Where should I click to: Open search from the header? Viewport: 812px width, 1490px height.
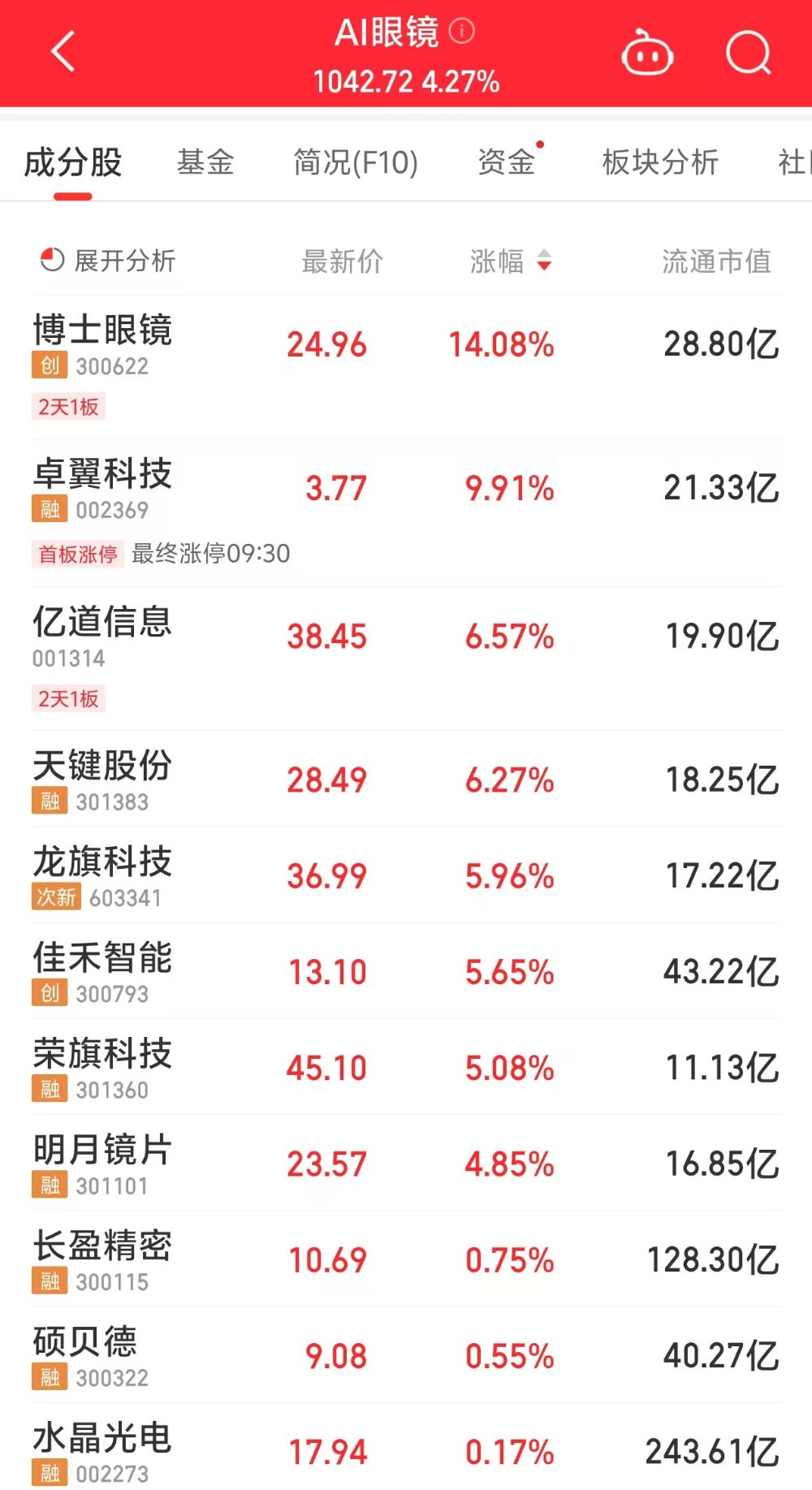point(749,53)
